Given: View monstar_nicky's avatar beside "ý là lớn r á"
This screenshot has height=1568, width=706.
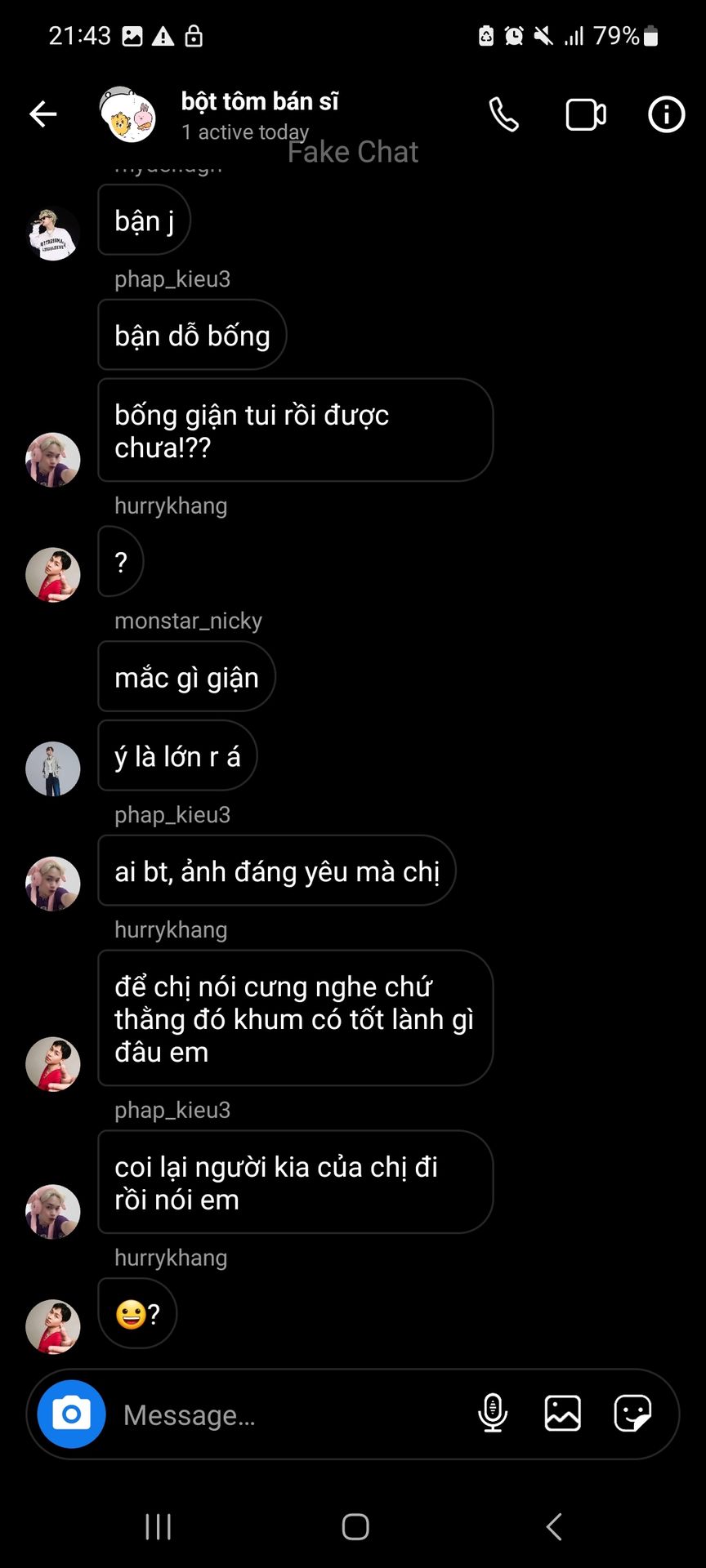Looking at the screenshot, I should [53, 769].
